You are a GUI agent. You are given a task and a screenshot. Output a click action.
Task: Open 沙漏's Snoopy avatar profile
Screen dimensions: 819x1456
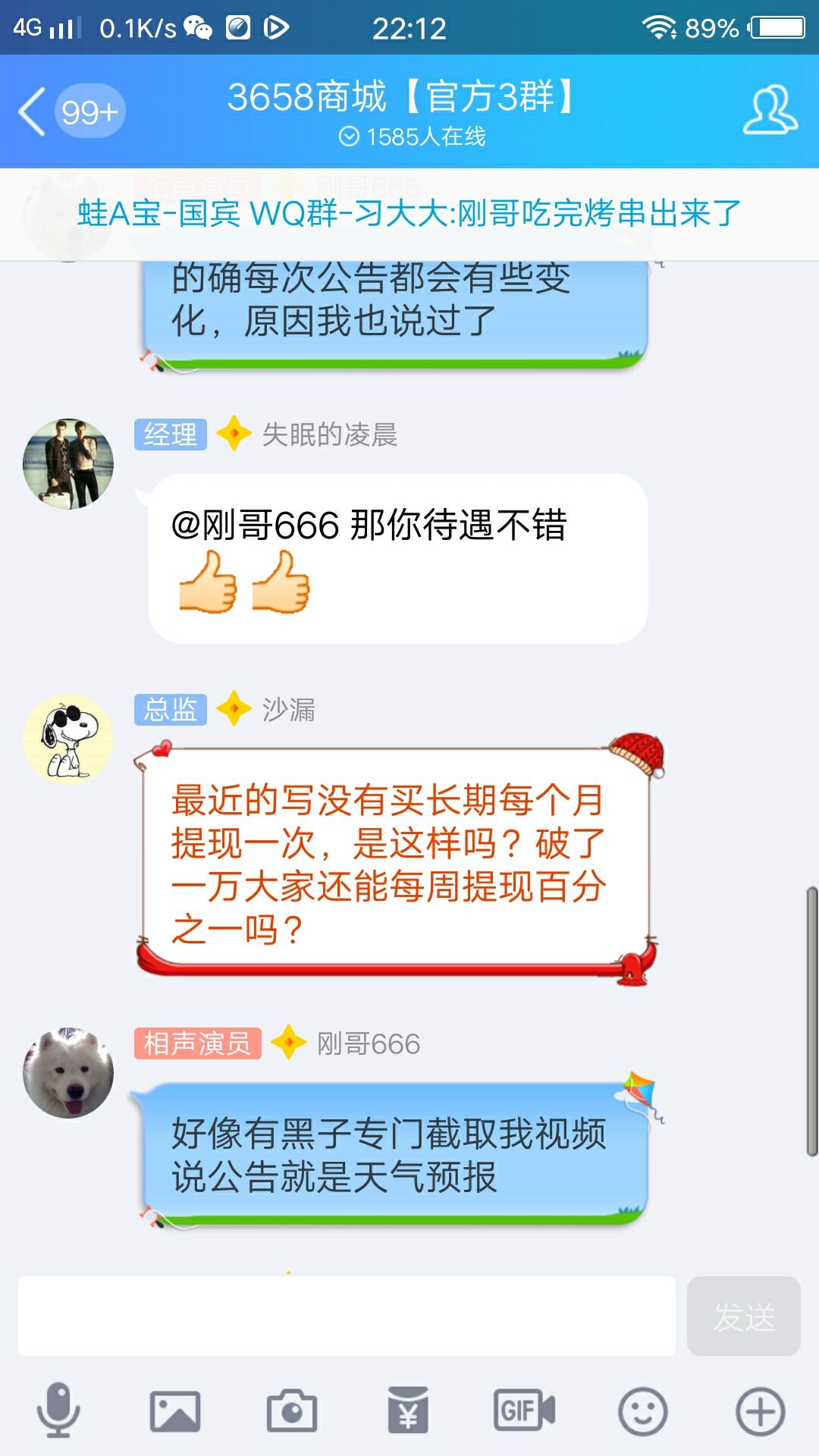tap(68, 739)
